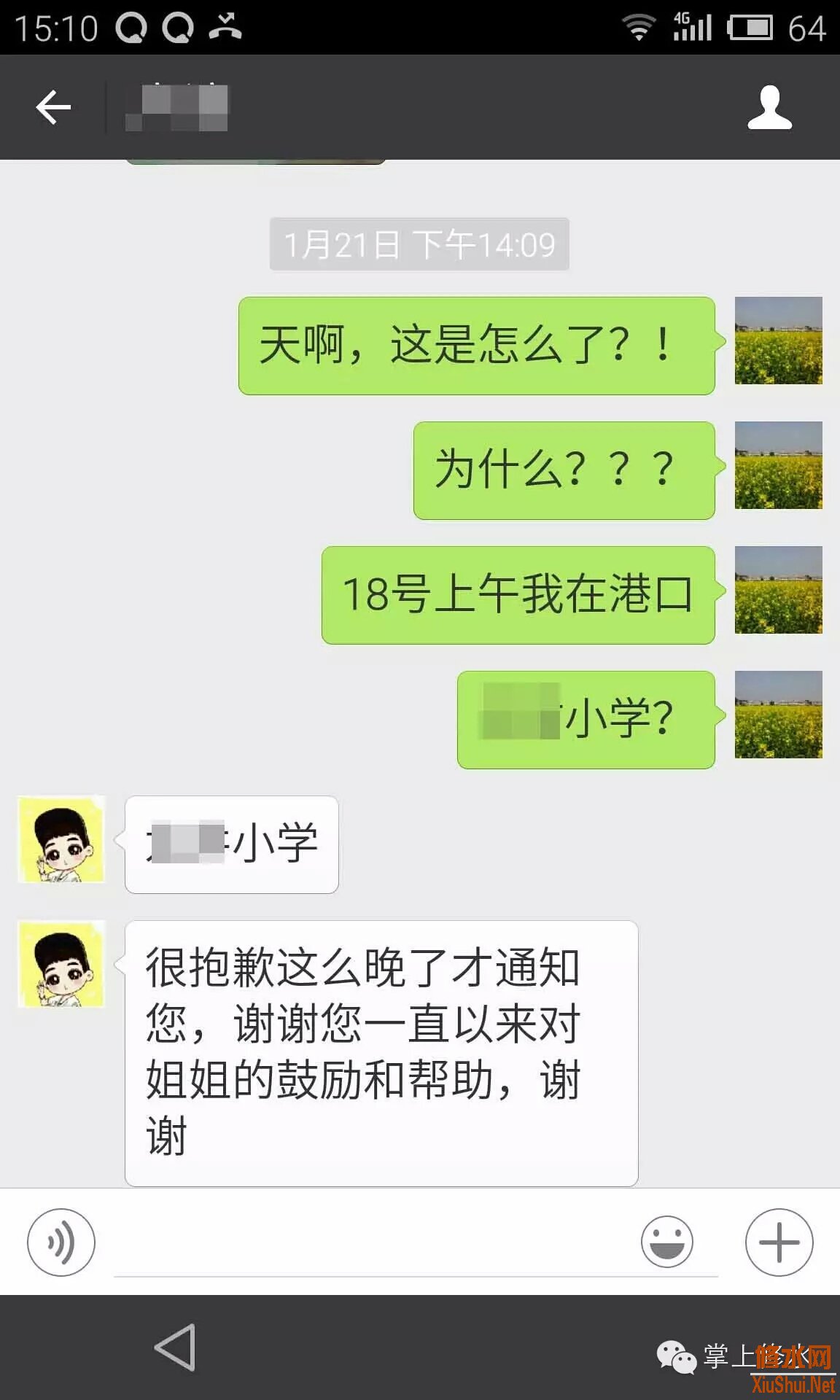The height and width of the screenshot is (1400, 840).
Task: Open the contact profile icon
Action: [769, 108]
